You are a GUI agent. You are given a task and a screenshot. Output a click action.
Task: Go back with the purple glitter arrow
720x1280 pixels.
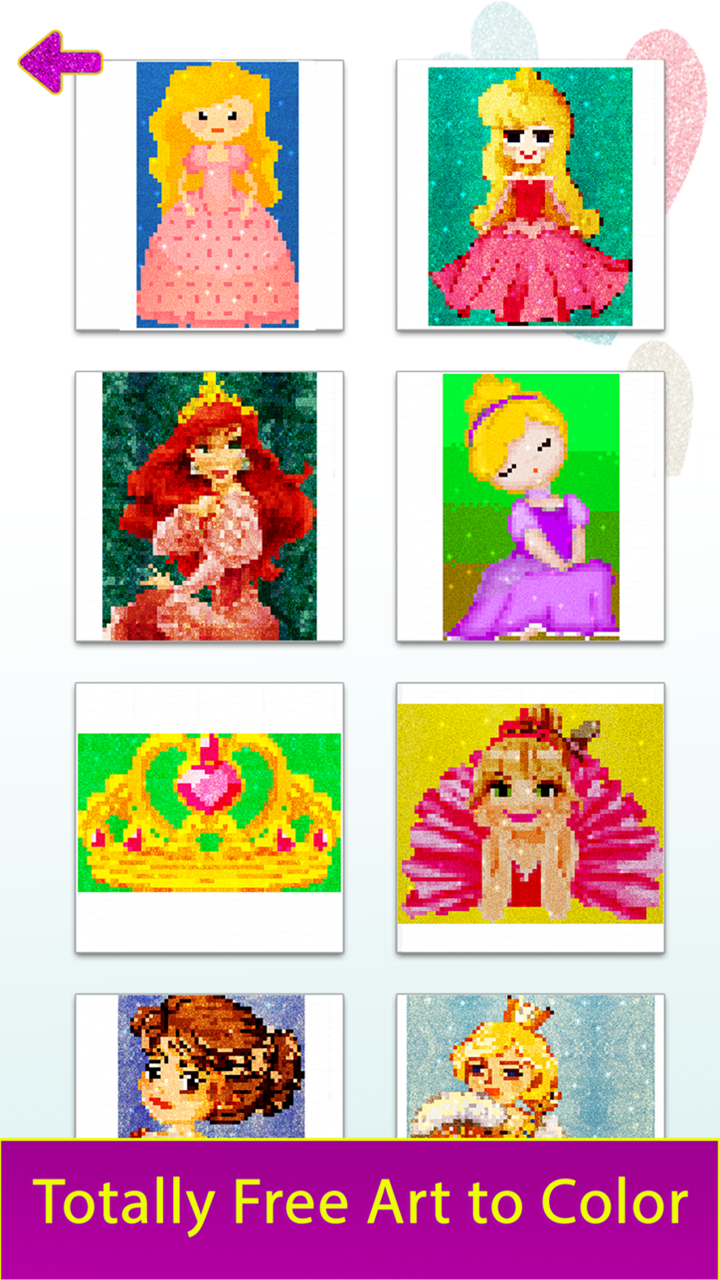60,61
